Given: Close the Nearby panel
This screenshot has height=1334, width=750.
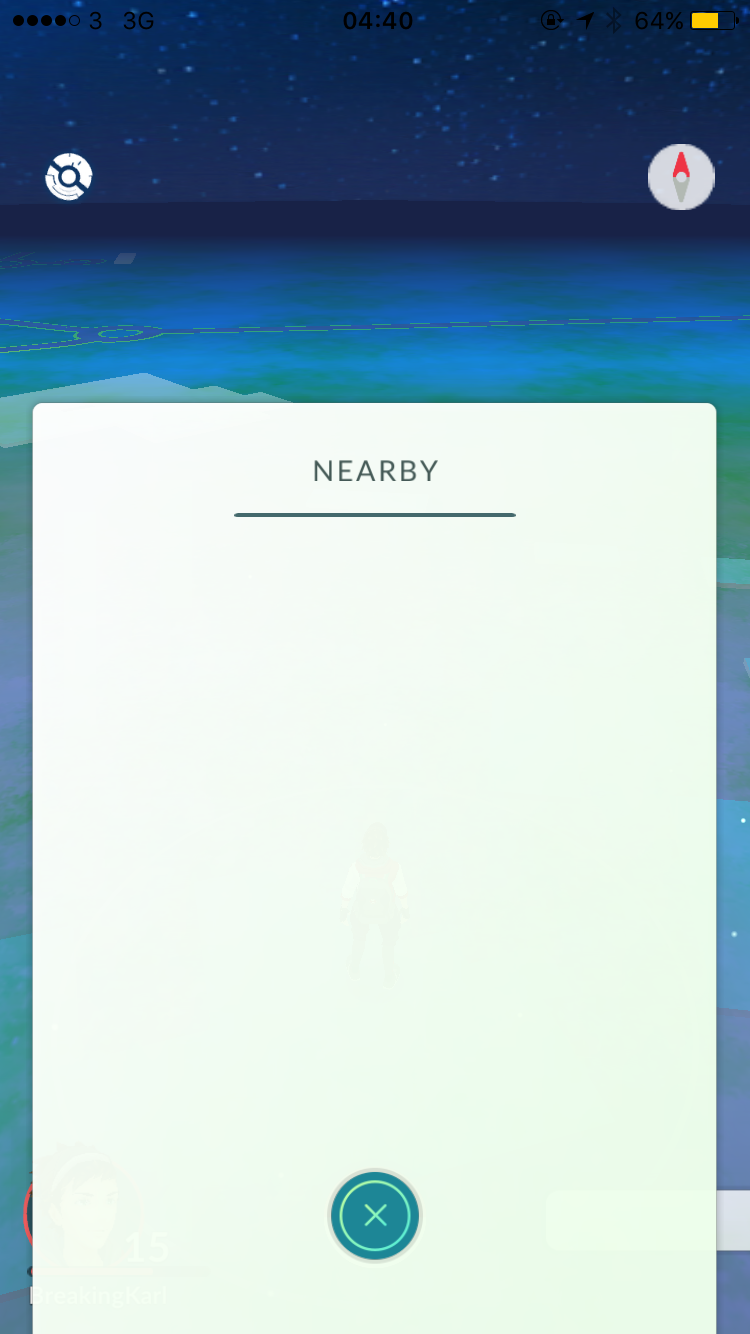Looking at the screenshot, I should (375, 1215).
